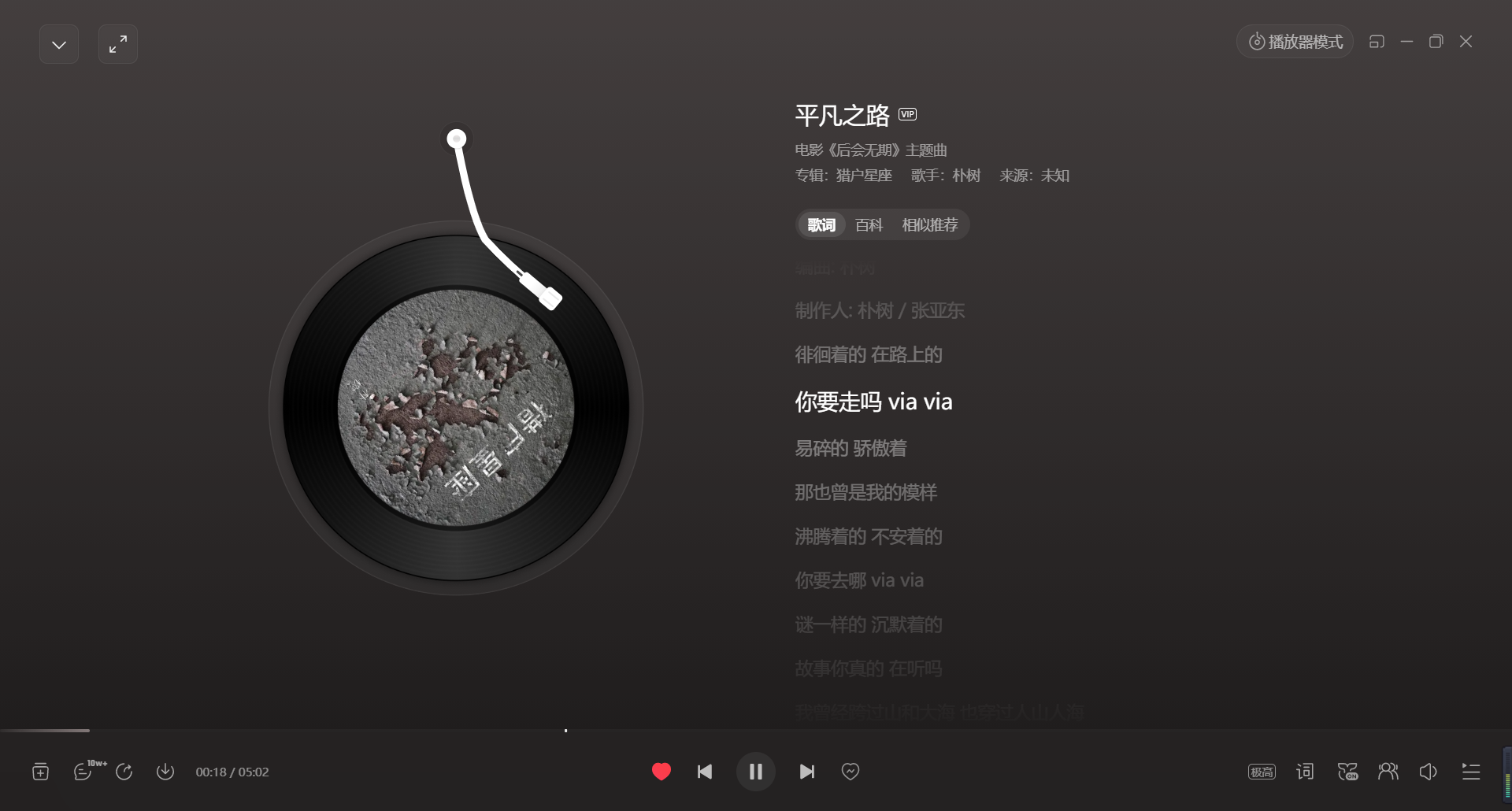Go back to the previous track

pos(705,772)
